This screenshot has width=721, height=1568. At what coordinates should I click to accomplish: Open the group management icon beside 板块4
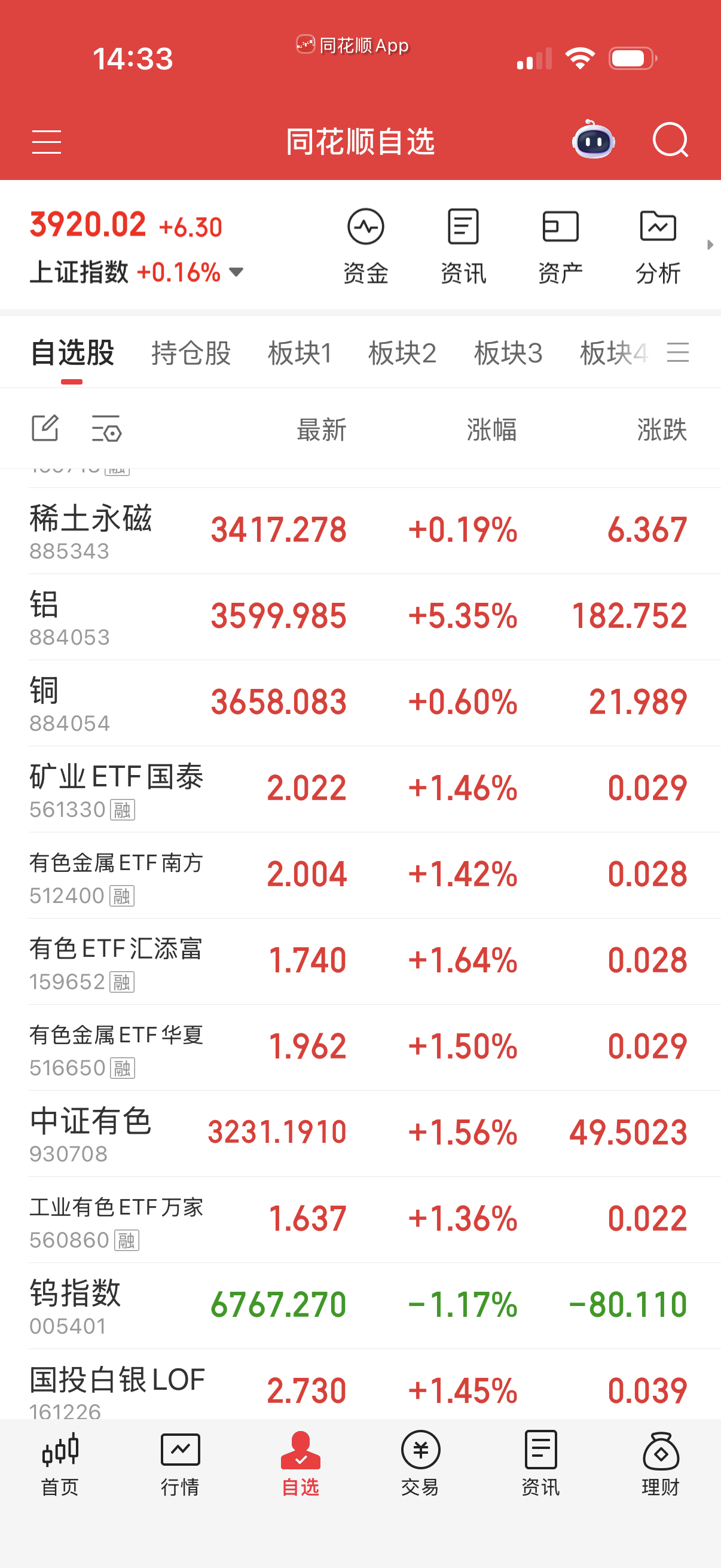(680, 352)
